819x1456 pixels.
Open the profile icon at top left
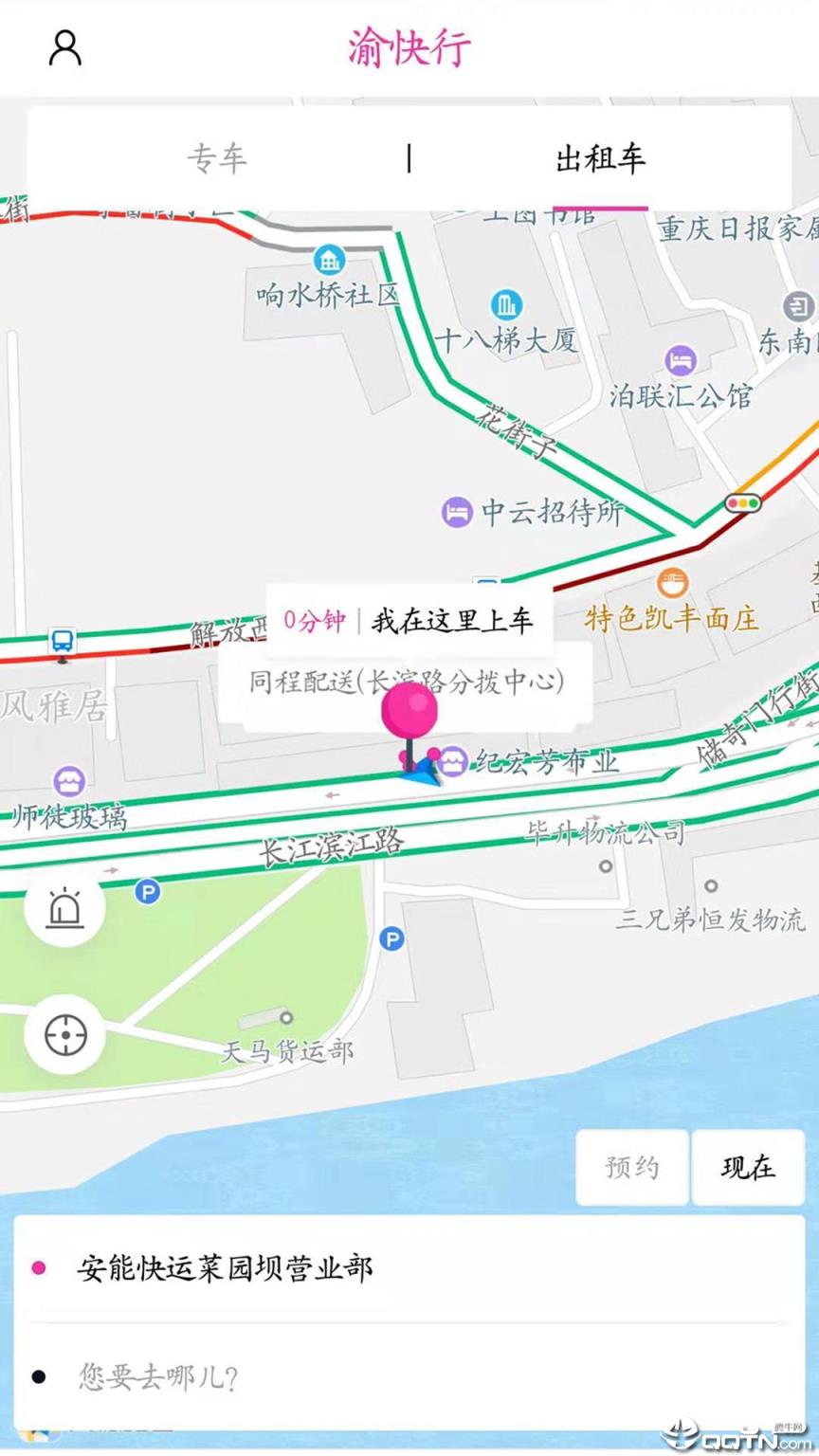coord(64,45)
